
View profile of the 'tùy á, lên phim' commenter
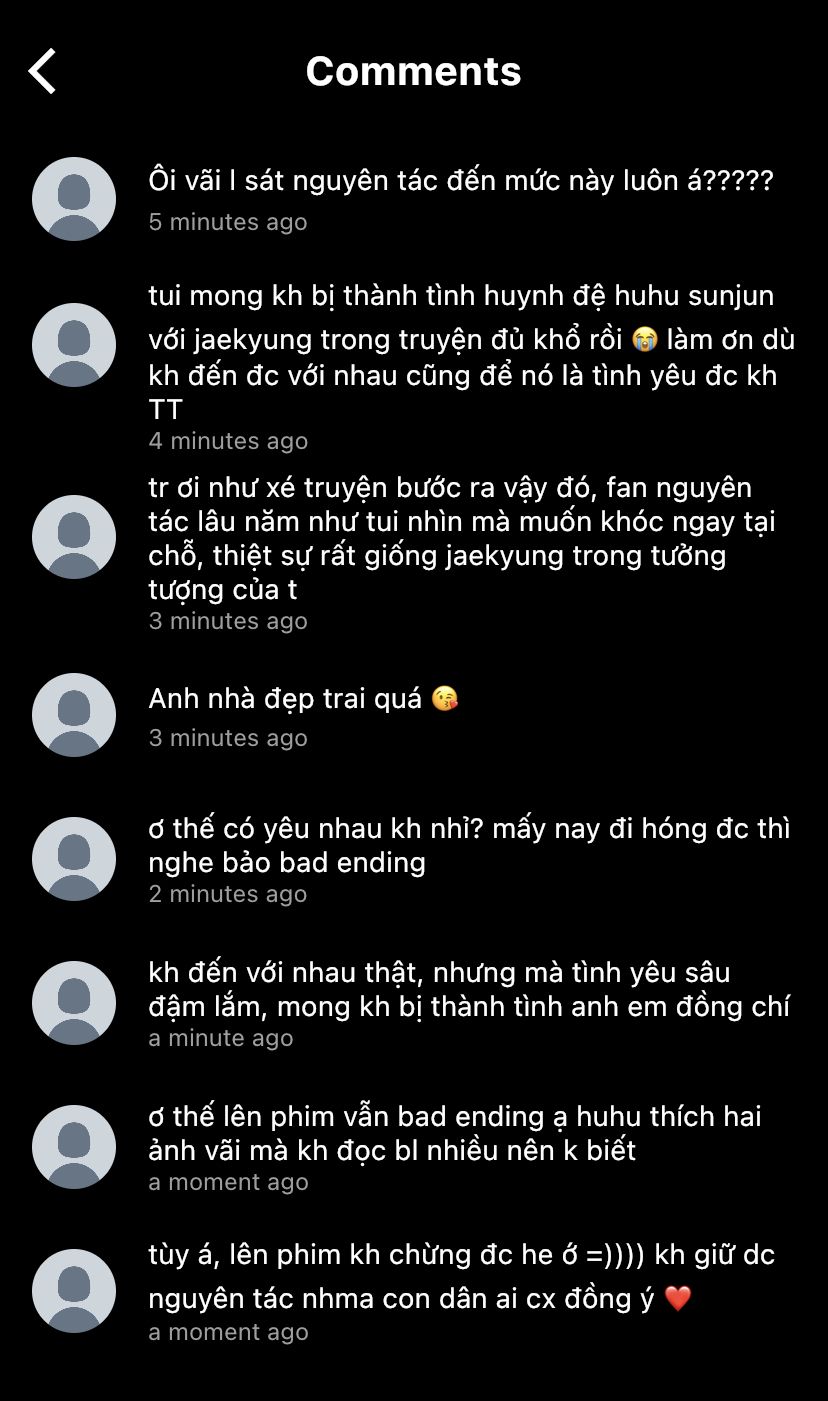pos(74,1291)
